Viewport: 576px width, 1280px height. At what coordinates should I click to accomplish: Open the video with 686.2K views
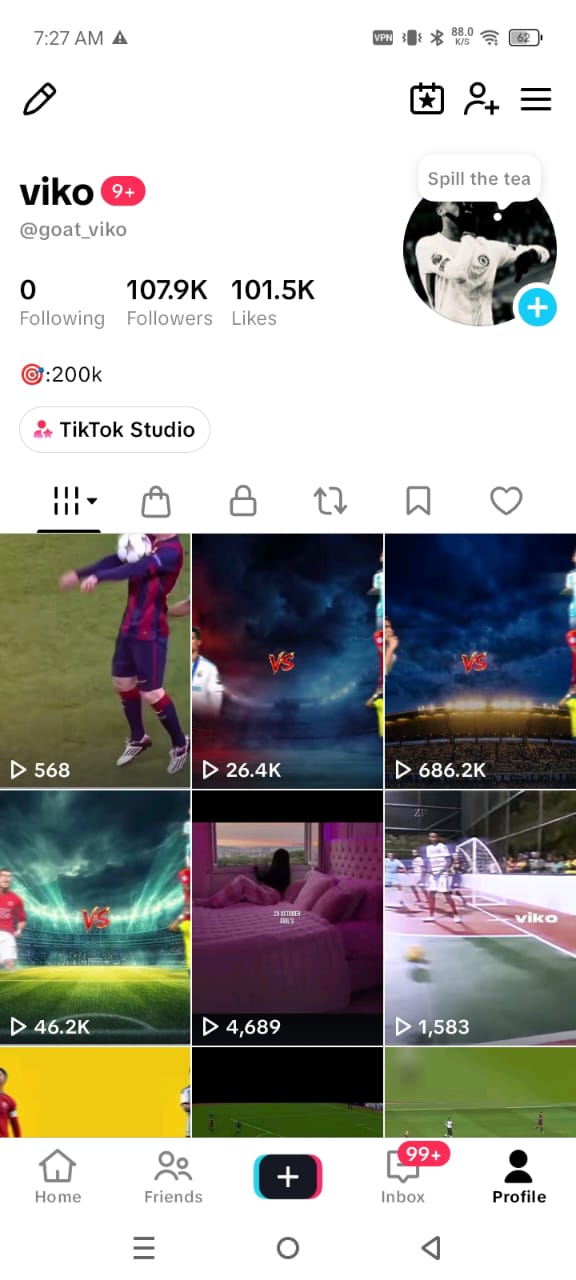[x=480, y=661]
